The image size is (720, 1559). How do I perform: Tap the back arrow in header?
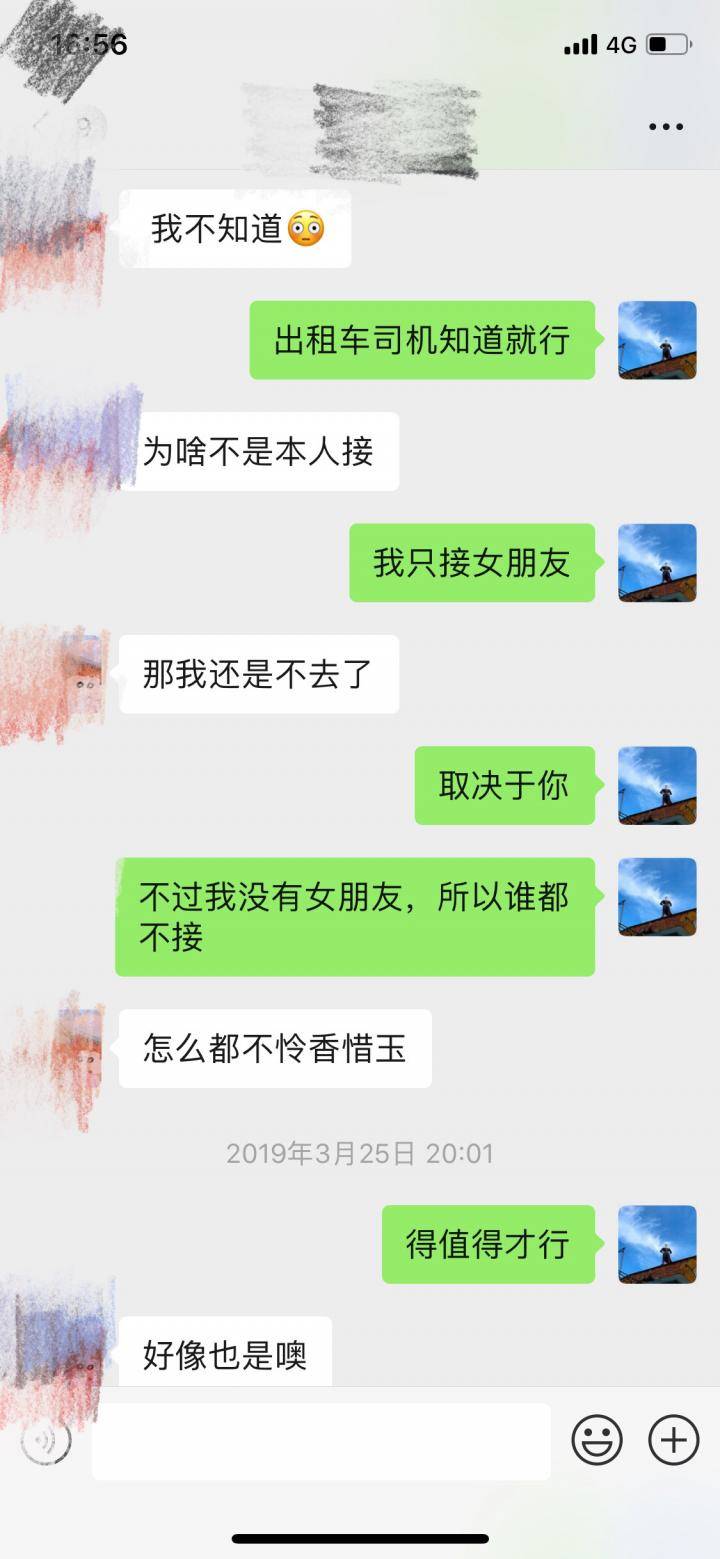(40, 127)
